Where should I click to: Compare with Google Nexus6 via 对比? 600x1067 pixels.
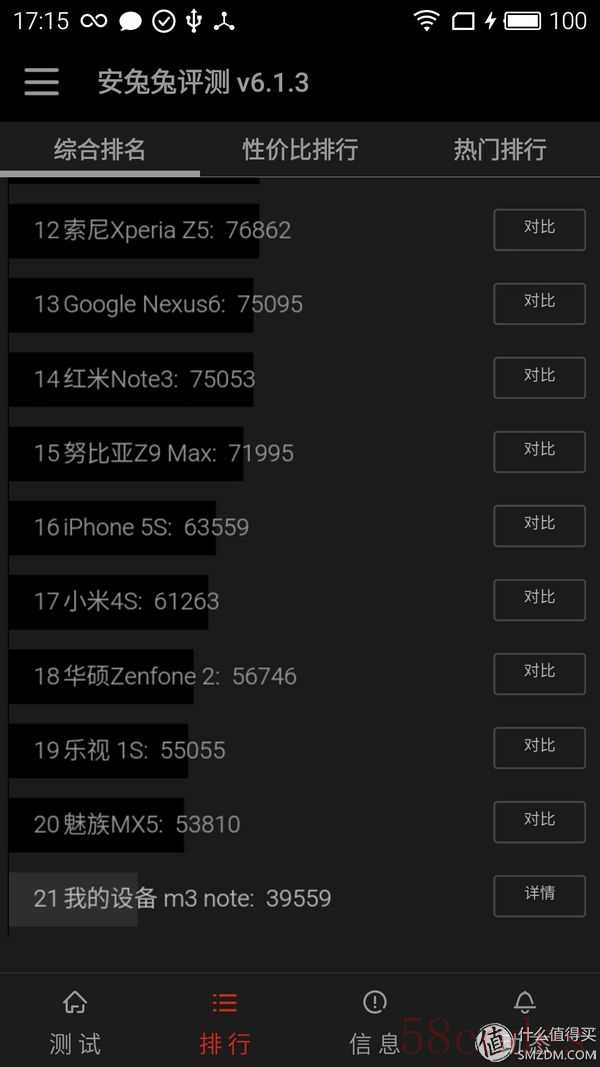point(539,303)
